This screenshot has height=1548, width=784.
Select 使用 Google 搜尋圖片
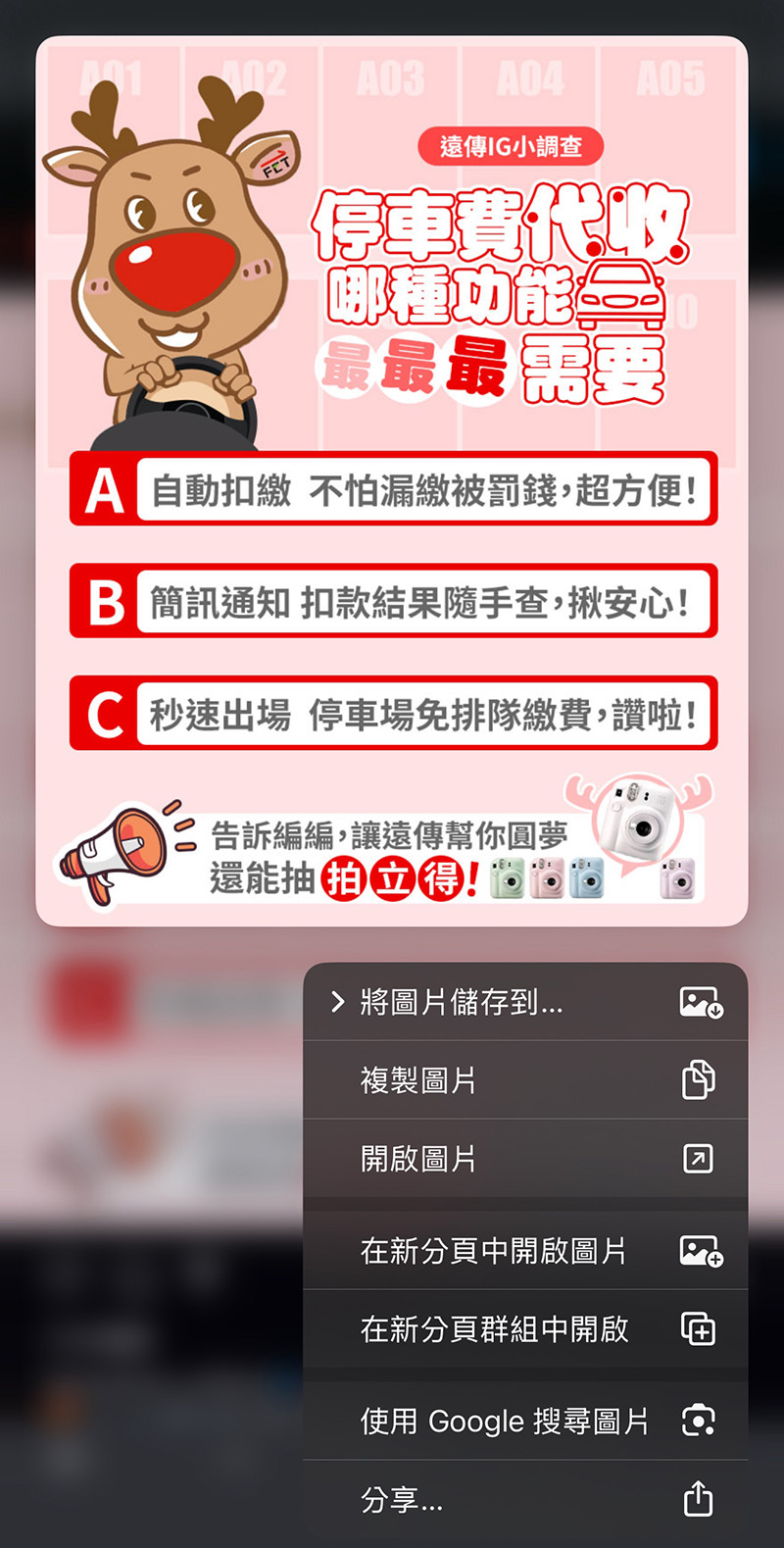(524, 1421)
